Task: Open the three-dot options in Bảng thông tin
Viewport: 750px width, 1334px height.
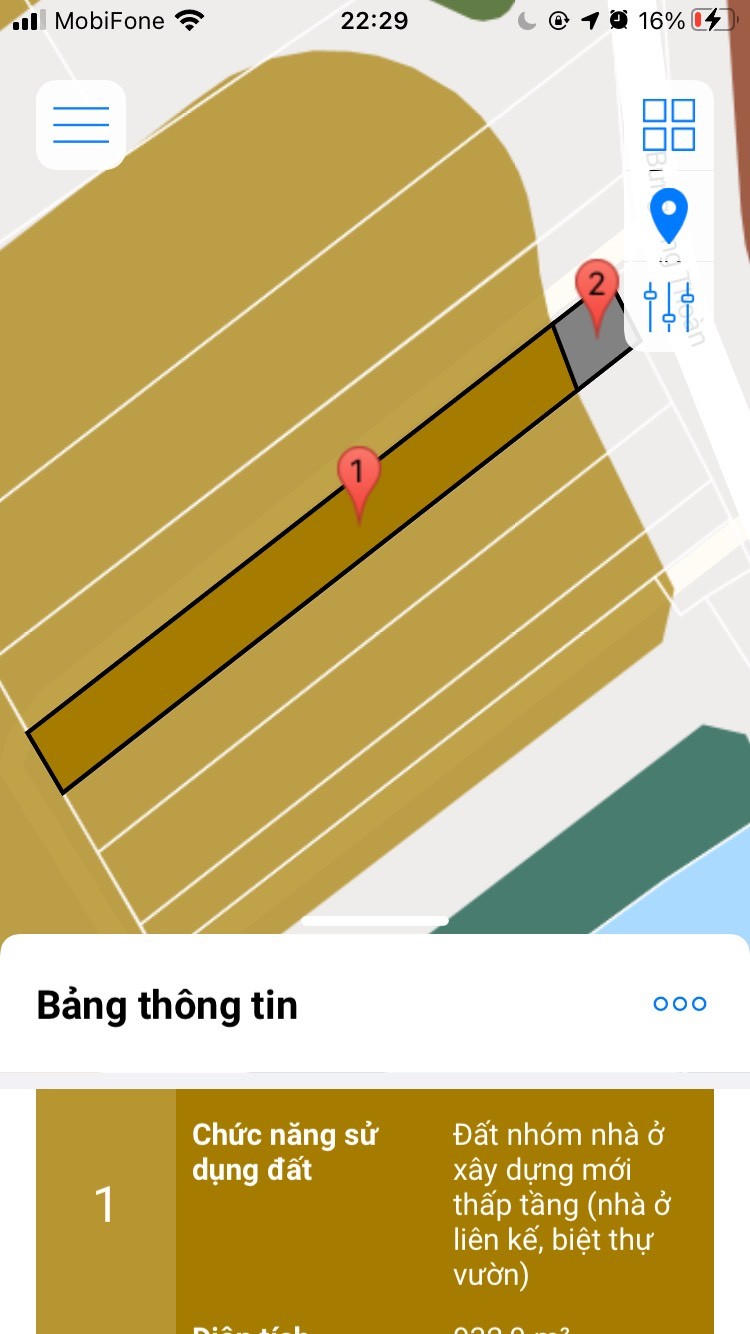Action: click(x=680, y=1004)
